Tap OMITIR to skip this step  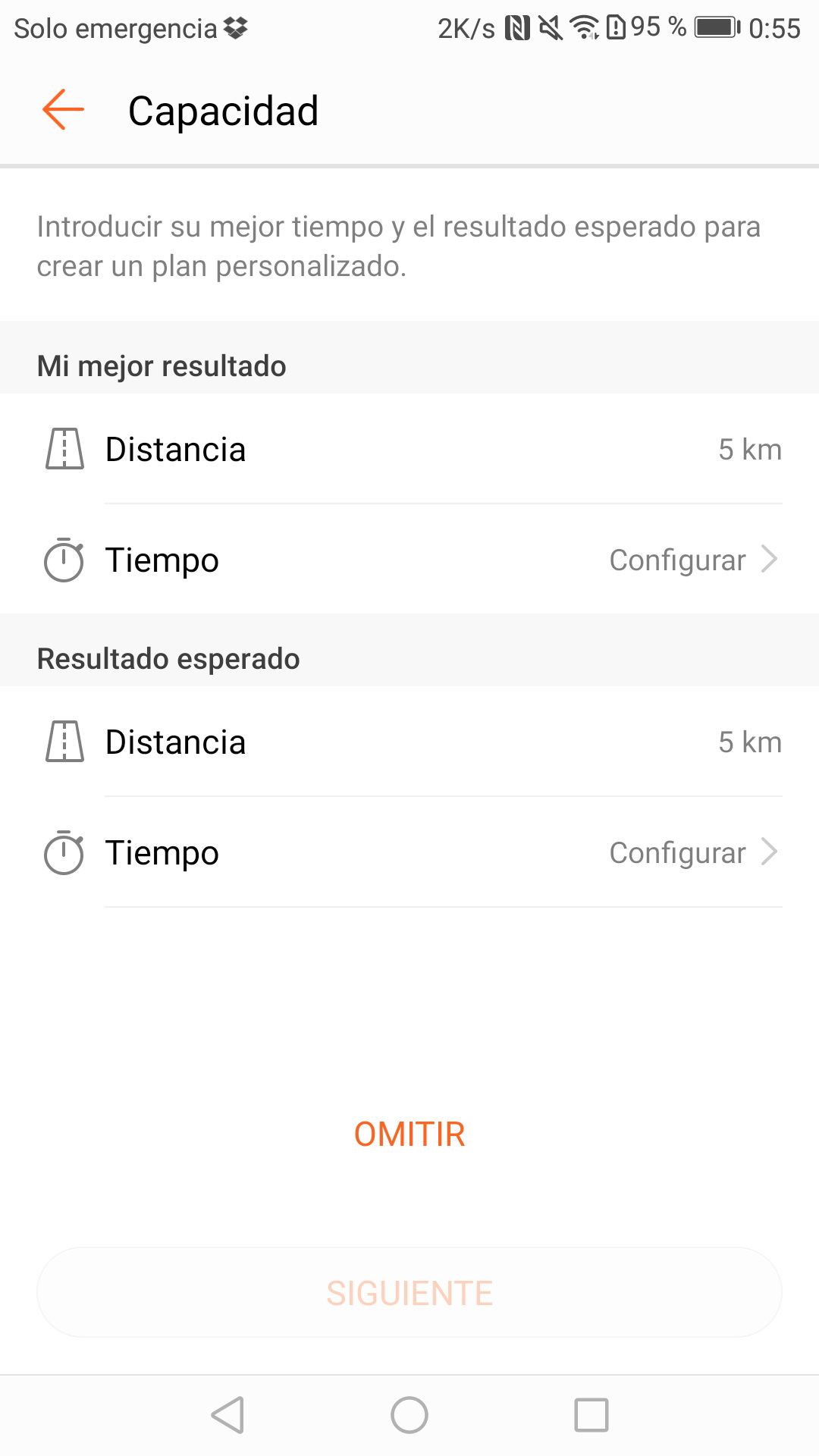pos(409,1134)
